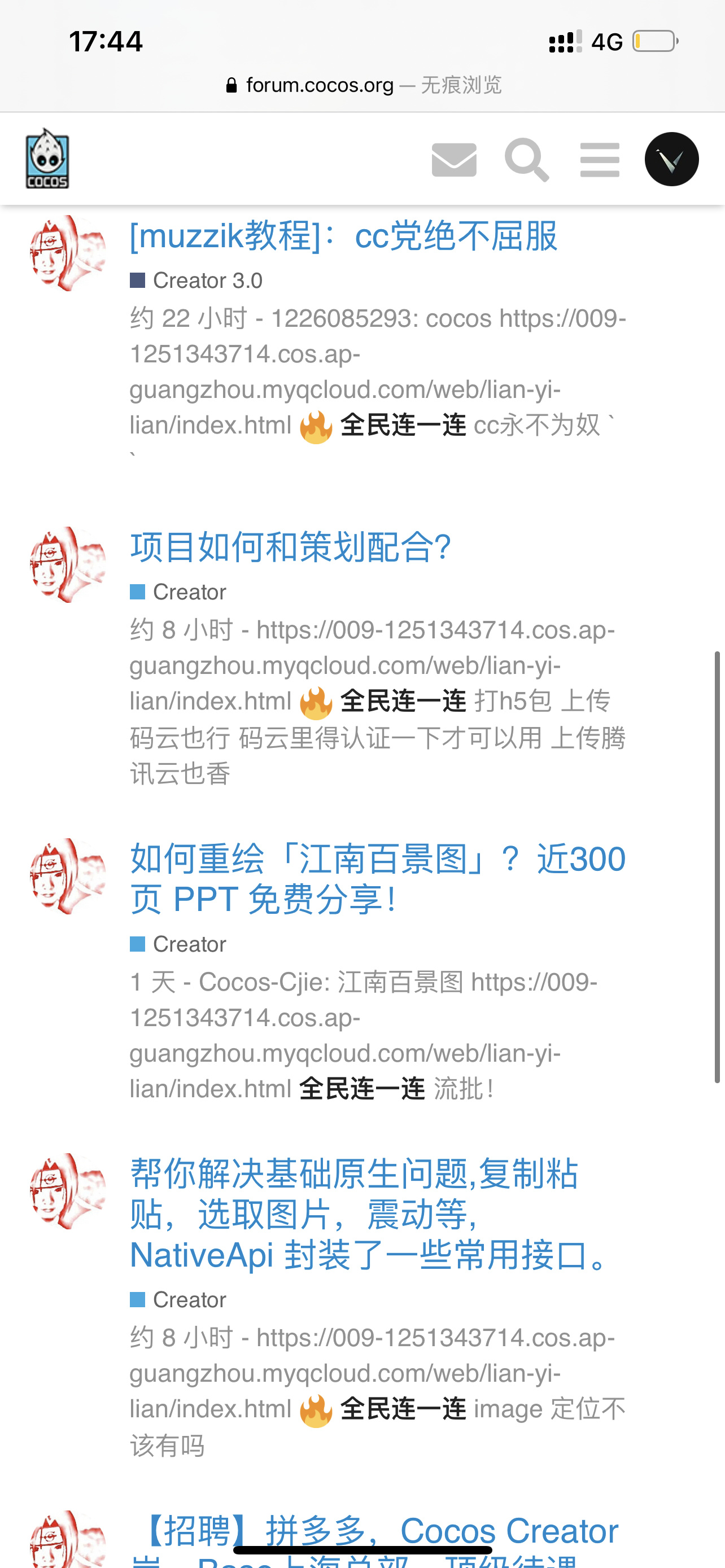Open the 江南百景图 PPT sharing topic
Screen dimensions: 725x1568
(x=377, y=878)
